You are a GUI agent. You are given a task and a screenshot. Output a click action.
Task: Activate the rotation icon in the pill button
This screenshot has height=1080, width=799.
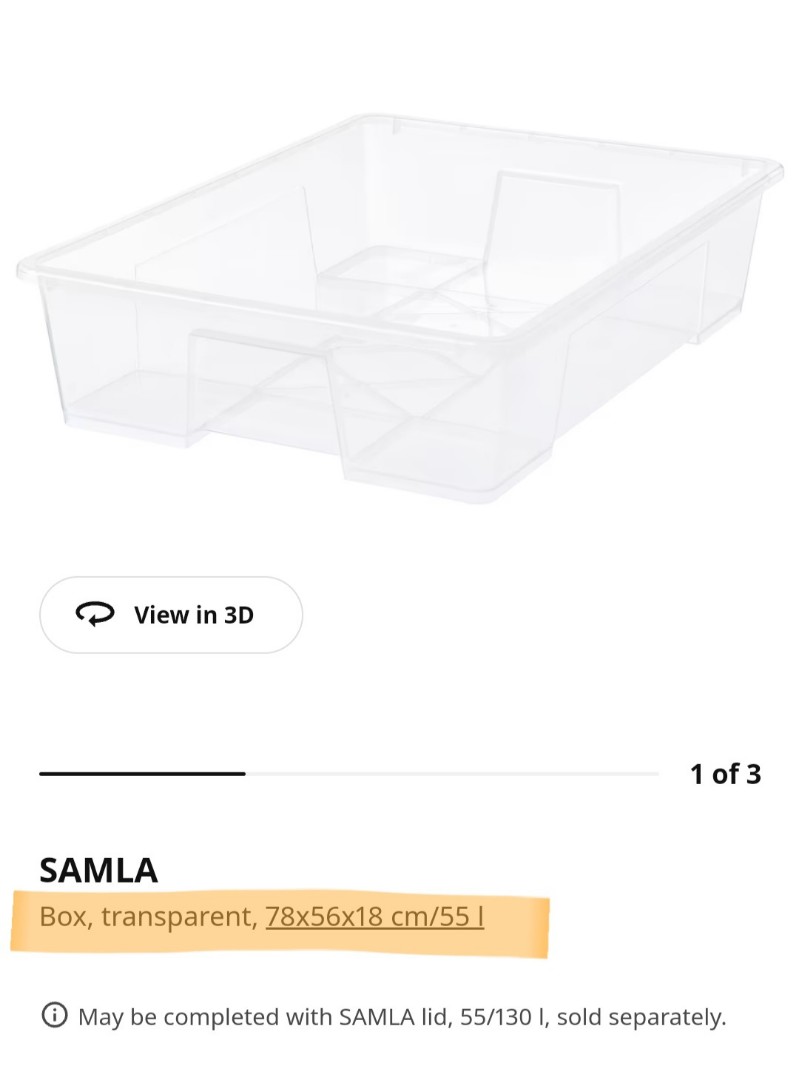pyautogui.click(x=95, y=615)
